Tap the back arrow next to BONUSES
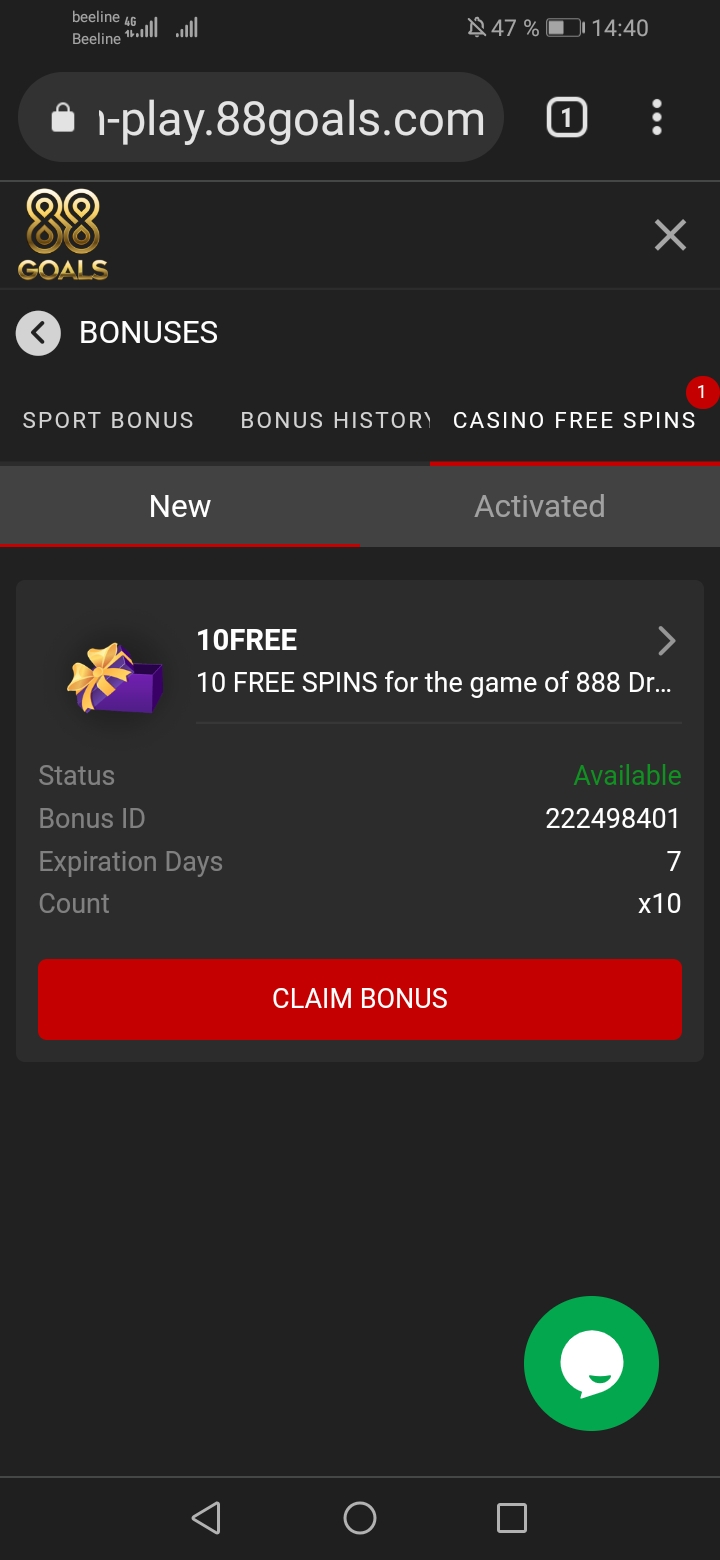 tap(38, 332)
